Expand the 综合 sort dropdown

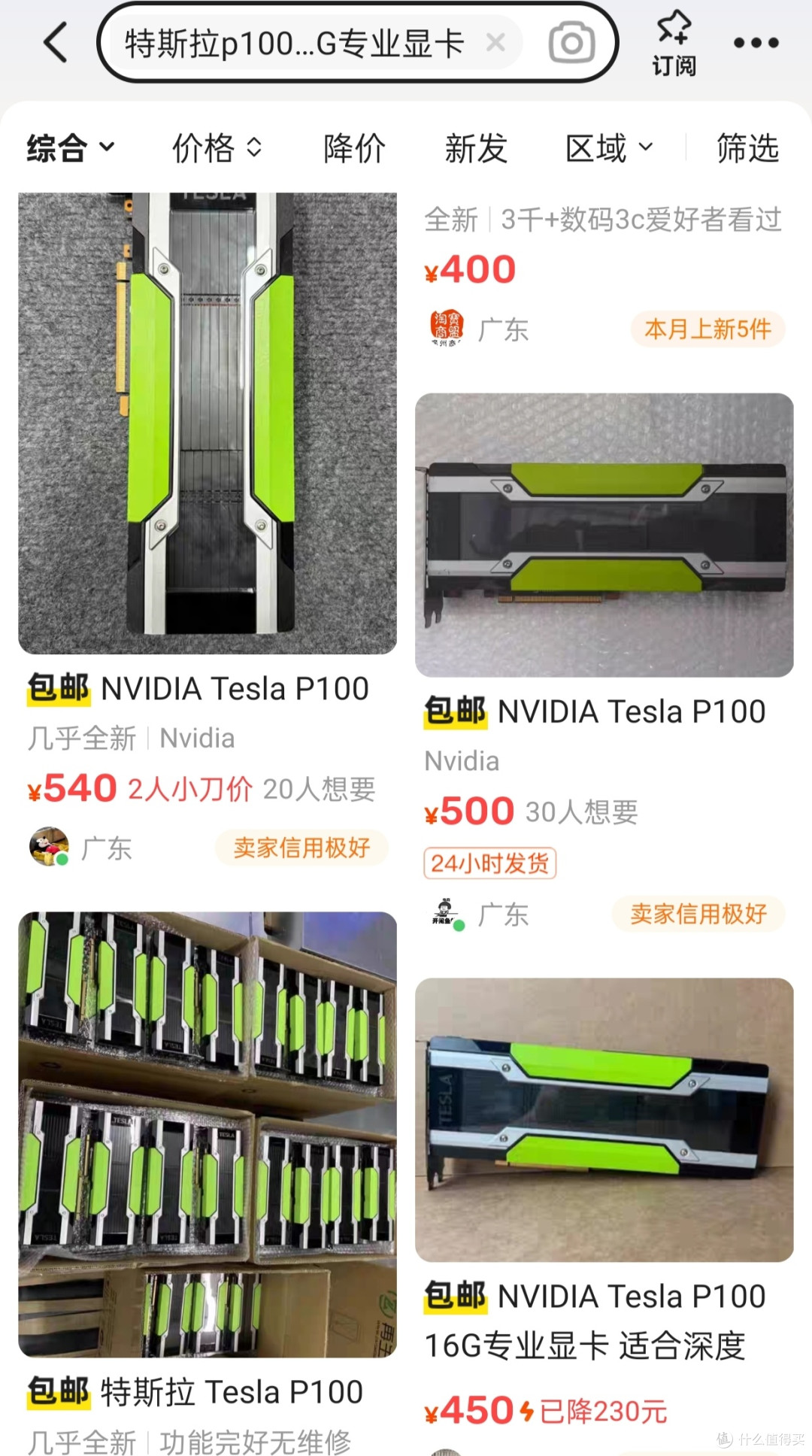click(71, 147)
